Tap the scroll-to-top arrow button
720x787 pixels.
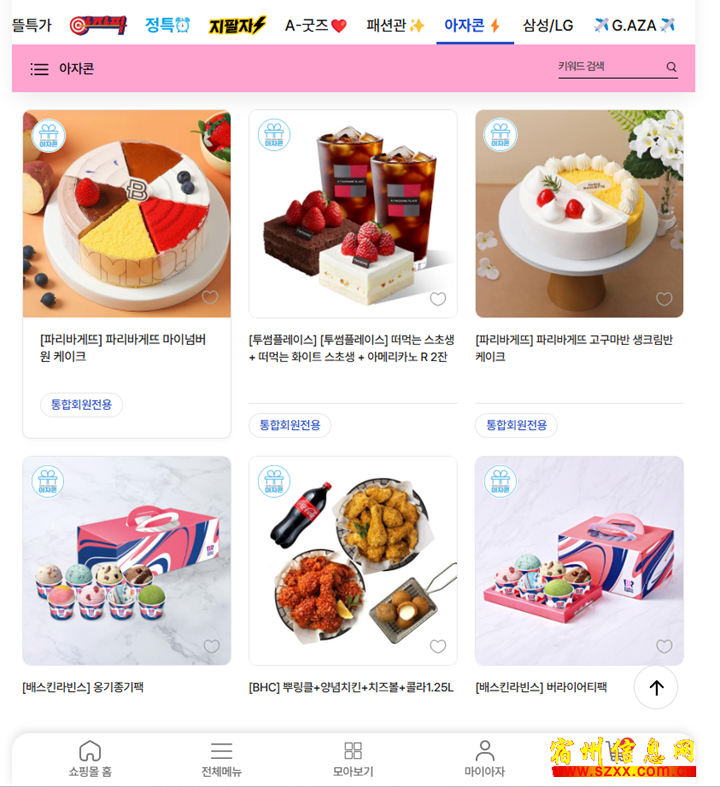pos(656,687)
